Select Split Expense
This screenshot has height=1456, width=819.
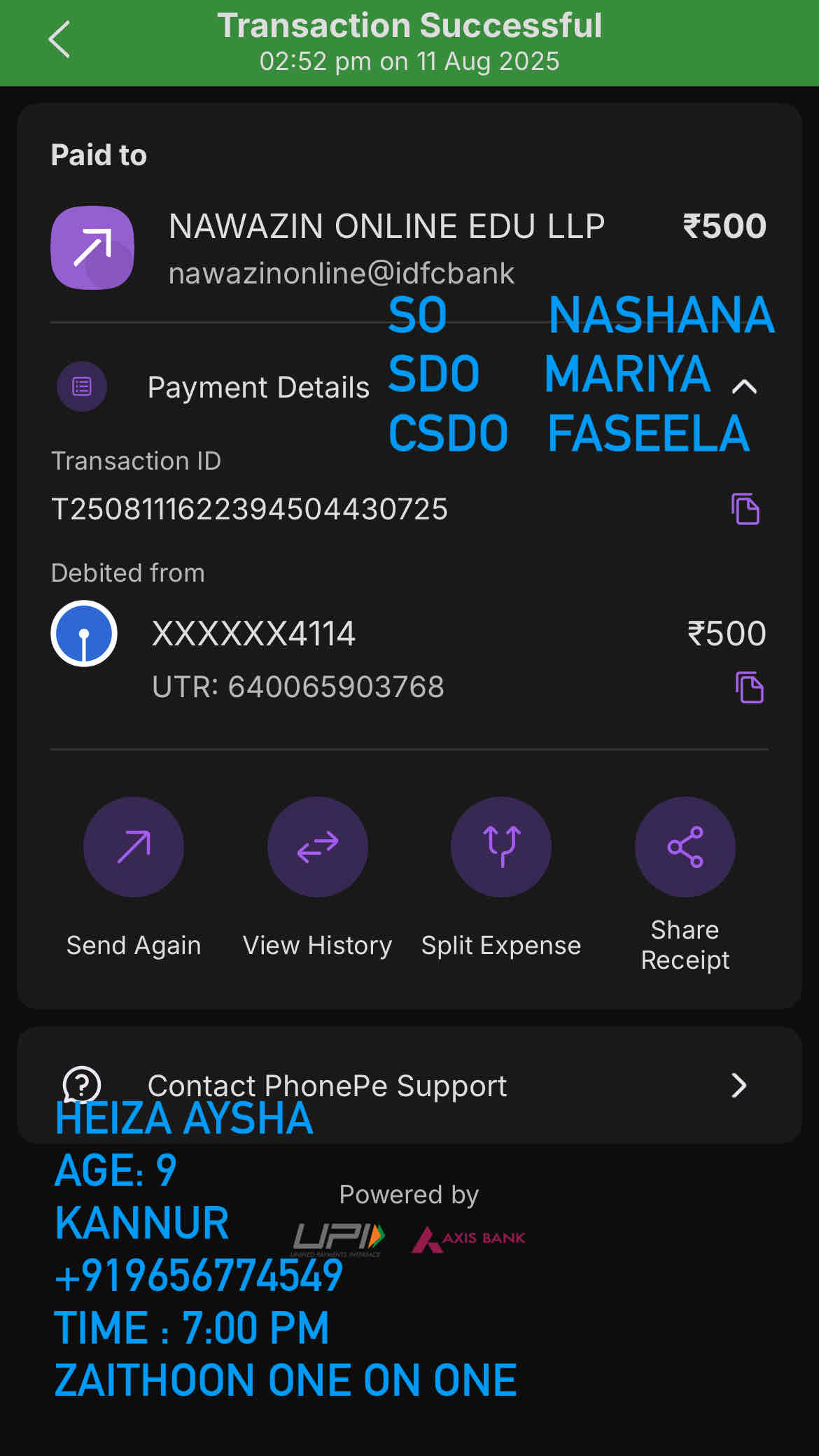(x=501, y=847)
